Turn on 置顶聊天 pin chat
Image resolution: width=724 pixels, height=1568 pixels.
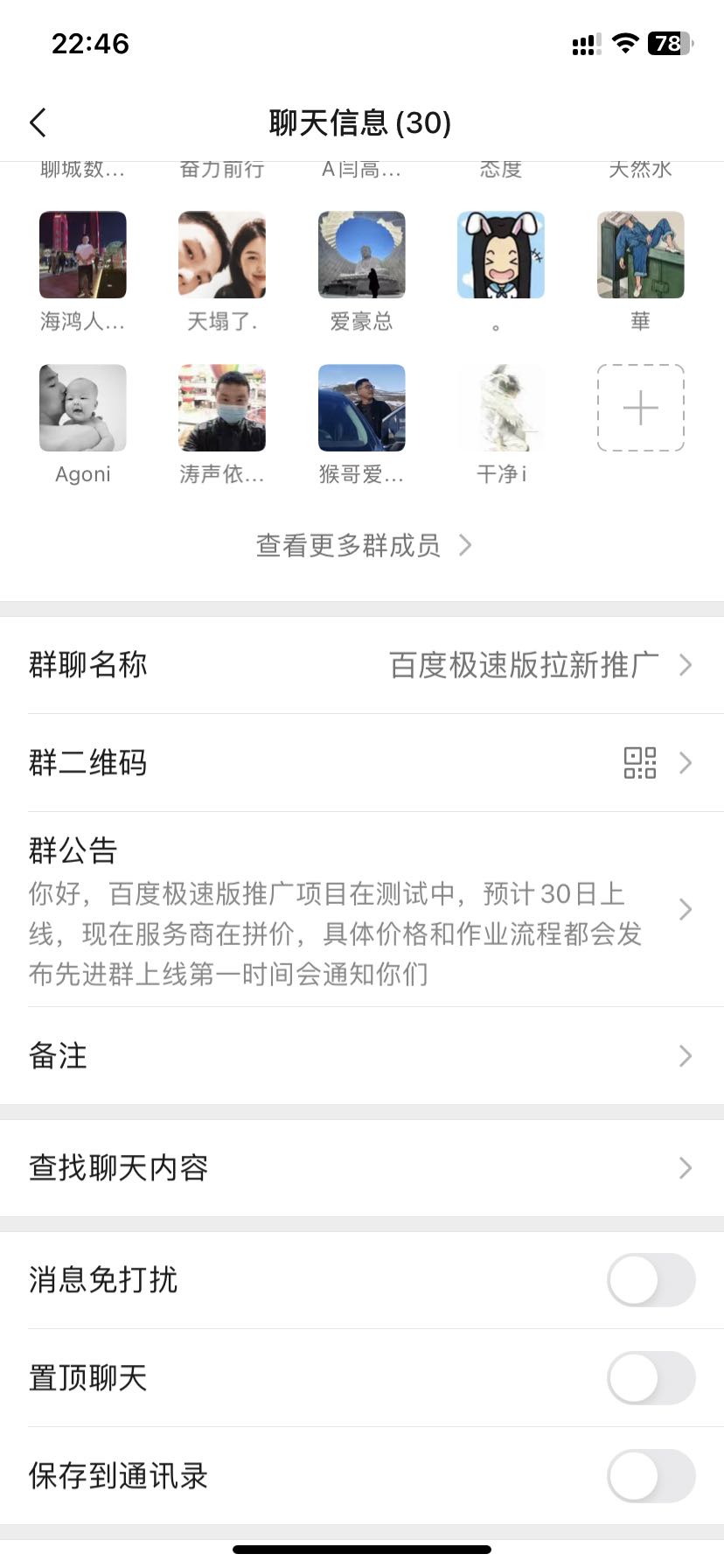(651, 1378)
